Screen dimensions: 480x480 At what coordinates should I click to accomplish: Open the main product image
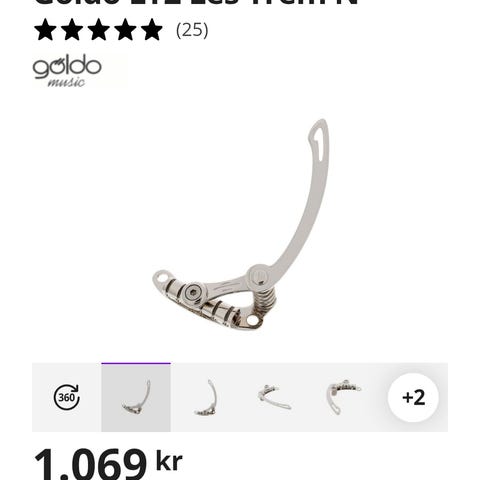[240, 227]
